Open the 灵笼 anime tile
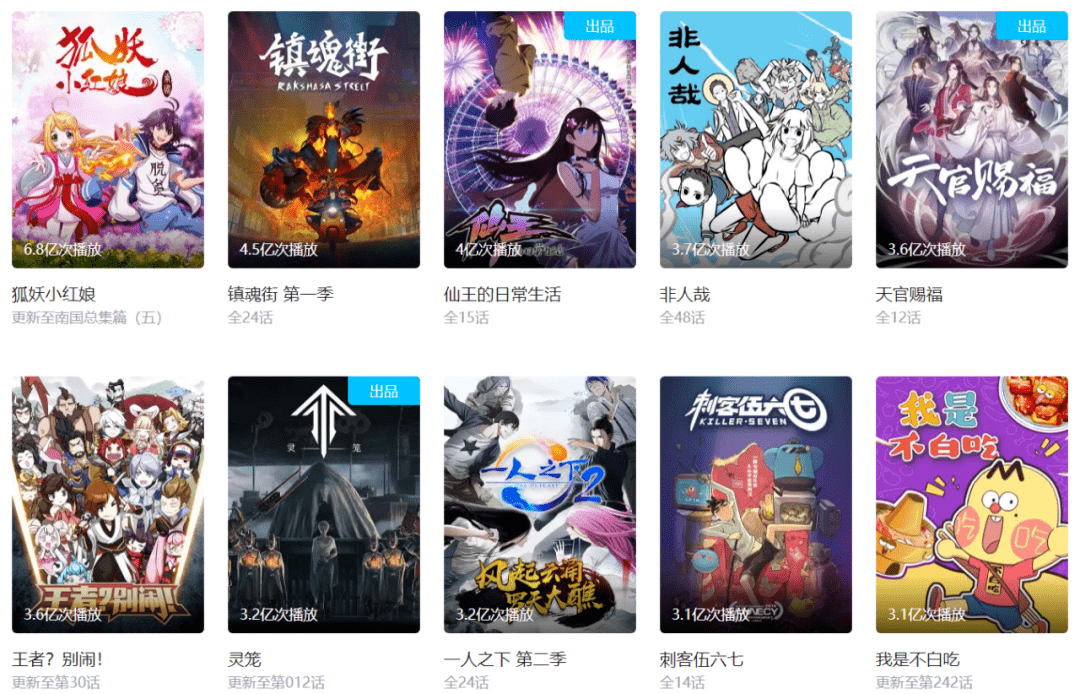The width and height of the screenshot is (1080, 694). pos(324,505)
